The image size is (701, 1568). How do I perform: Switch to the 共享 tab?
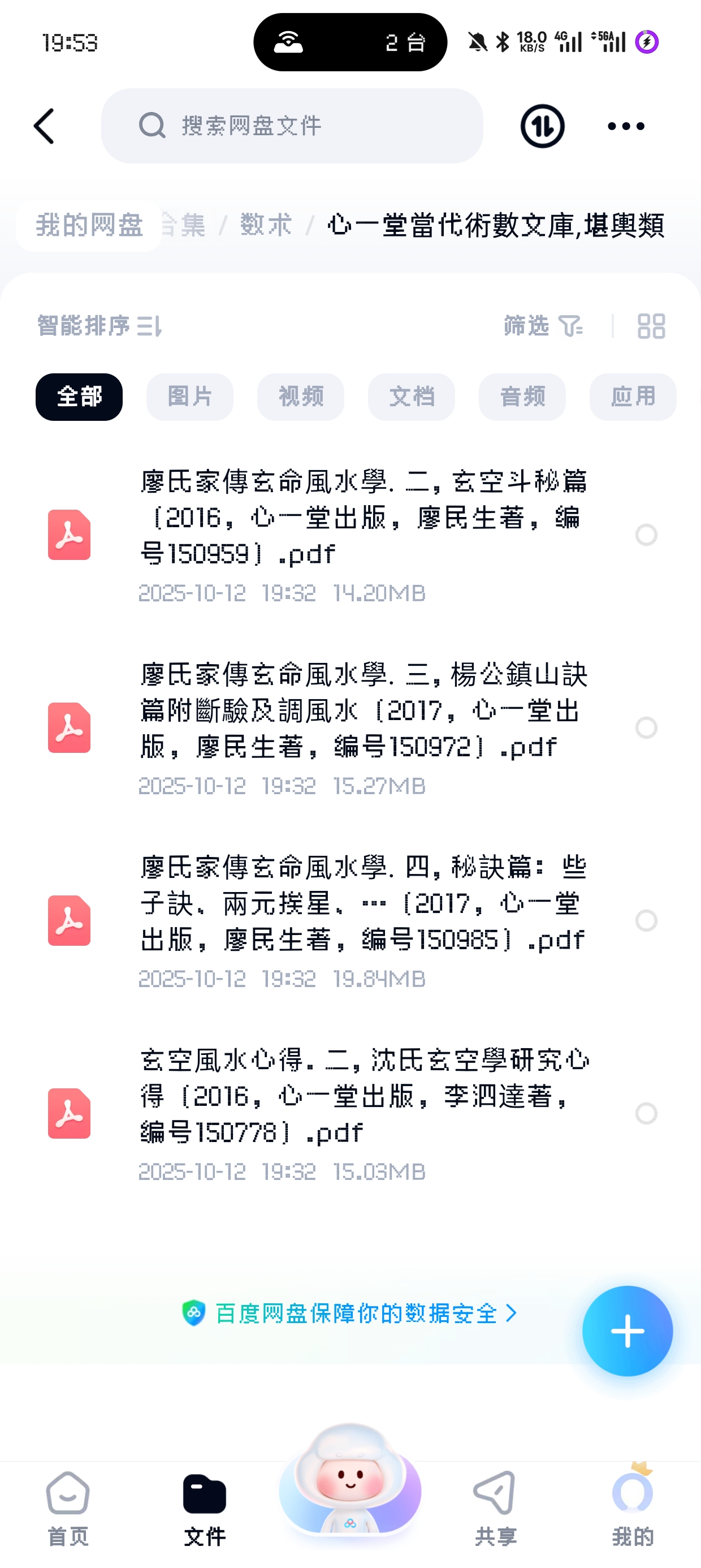tap(495, 1510)
